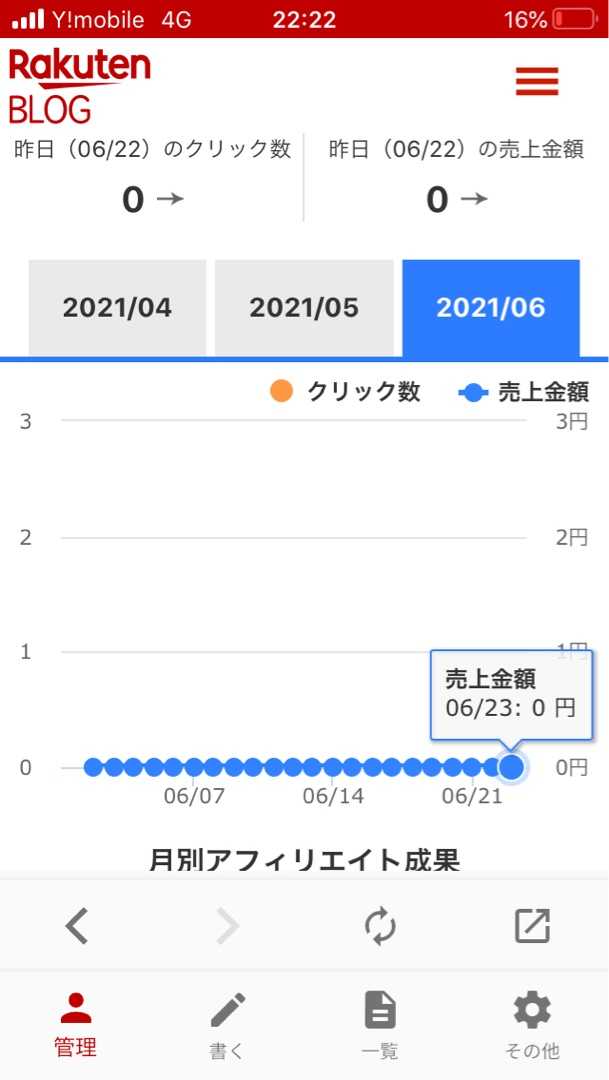Open the hamburger menu
This screenshot has height=1080, width=609.
tap(537, 81)
